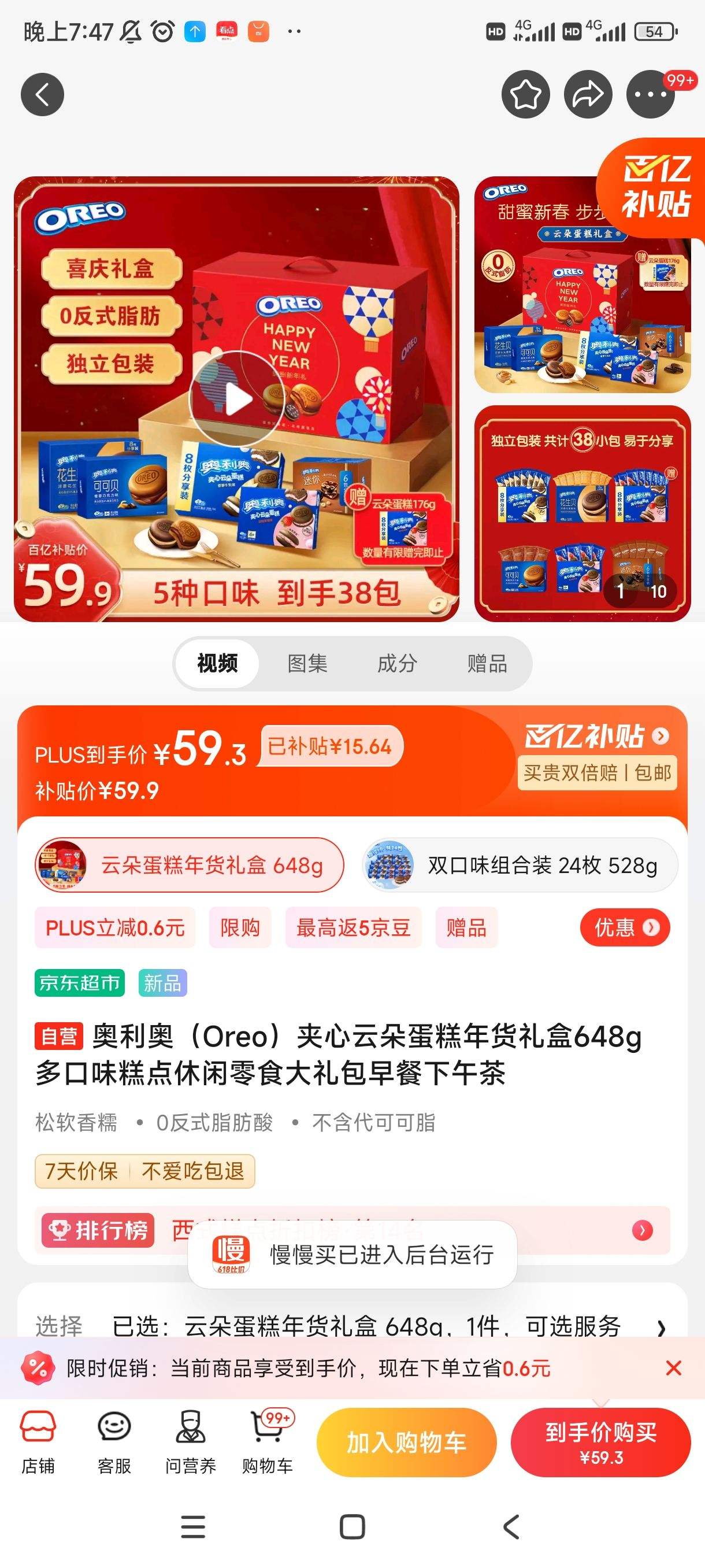Go back using the back arrow
The image size is (705, 1568).
click(x=42, y=94)
